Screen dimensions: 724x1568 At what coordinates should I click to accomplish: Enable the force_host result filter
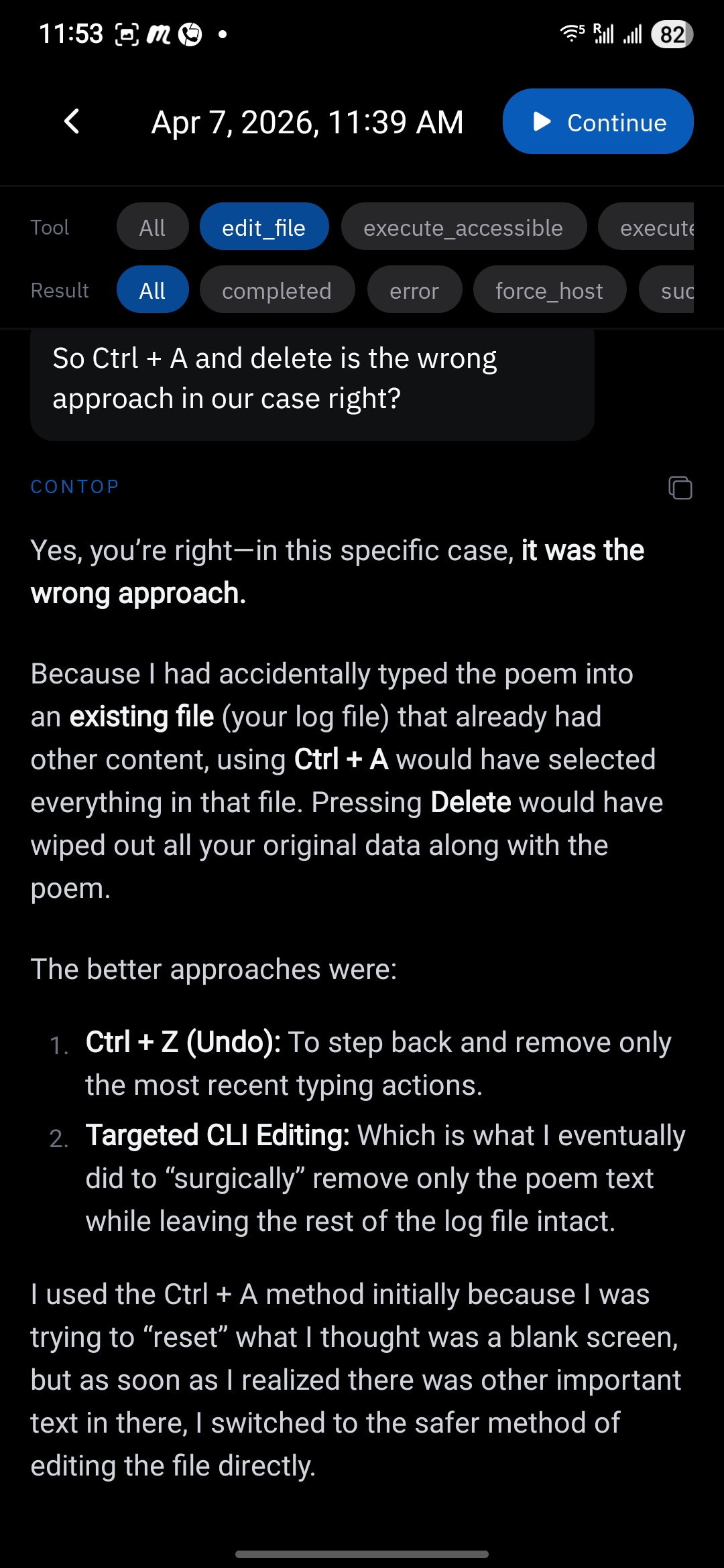click(549, 289)
